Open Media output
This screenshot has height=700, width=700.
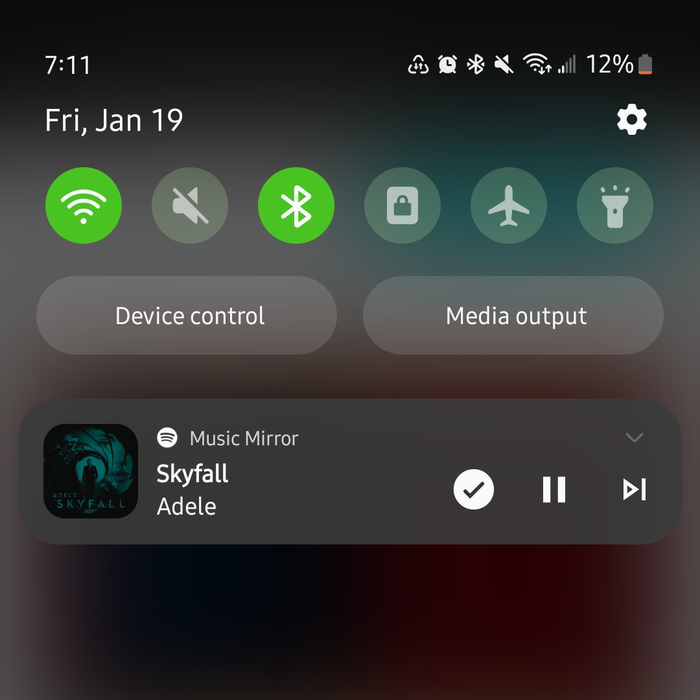[x=513, y=316]
